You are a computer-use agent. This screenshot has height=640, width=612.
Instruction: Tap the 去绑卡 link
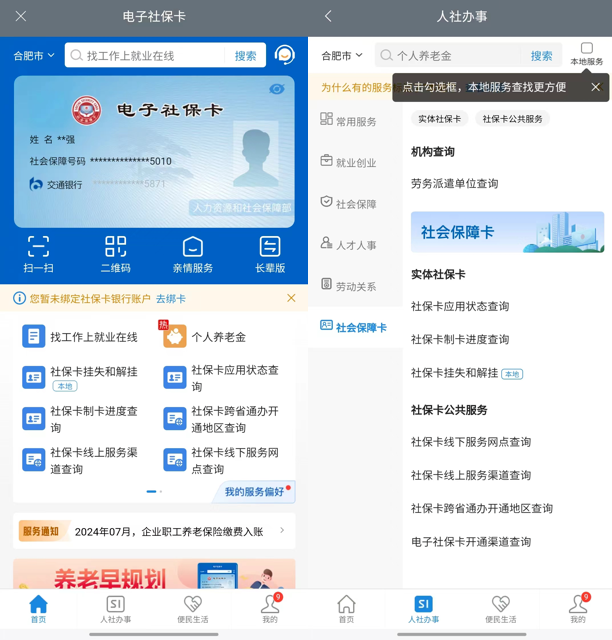(x=171, y=298)
